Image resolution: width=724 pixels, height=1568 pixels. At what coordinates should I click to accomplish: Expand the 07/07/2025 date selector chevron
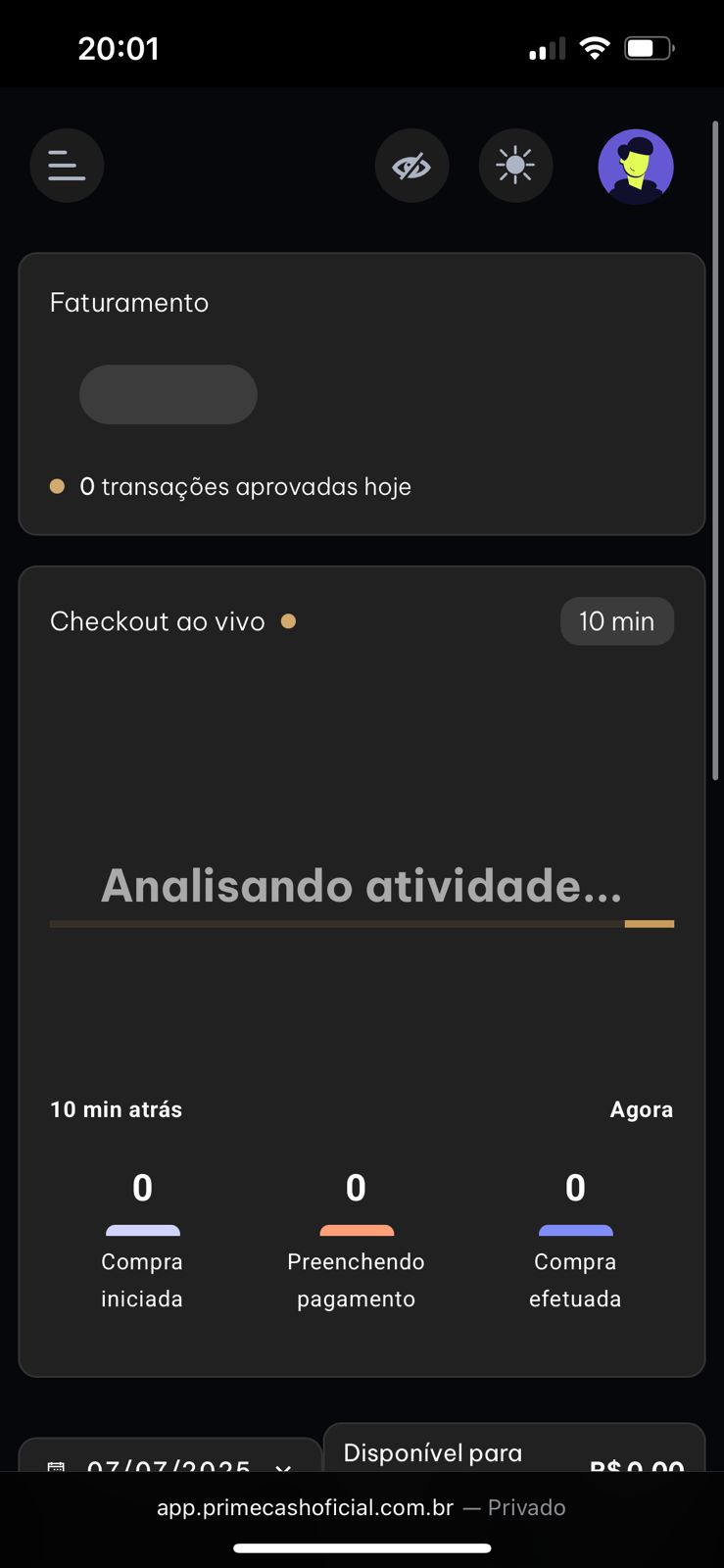click(x=283, y=1469)
